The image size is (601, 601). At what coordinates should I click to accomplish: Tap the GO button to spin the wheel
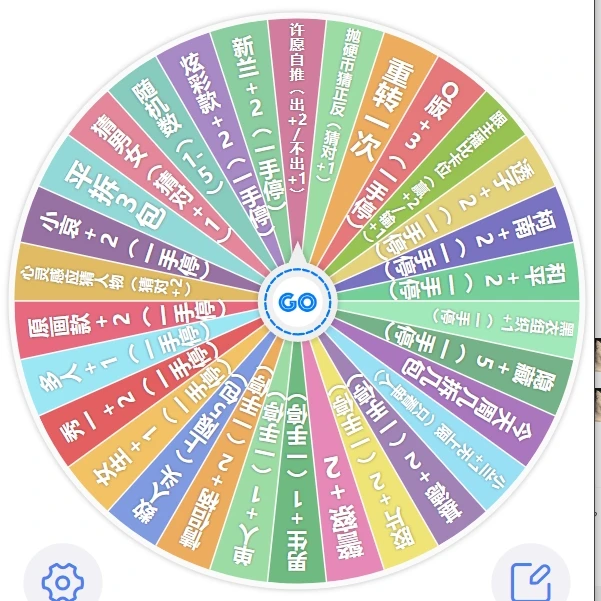(x=298, y=303)
